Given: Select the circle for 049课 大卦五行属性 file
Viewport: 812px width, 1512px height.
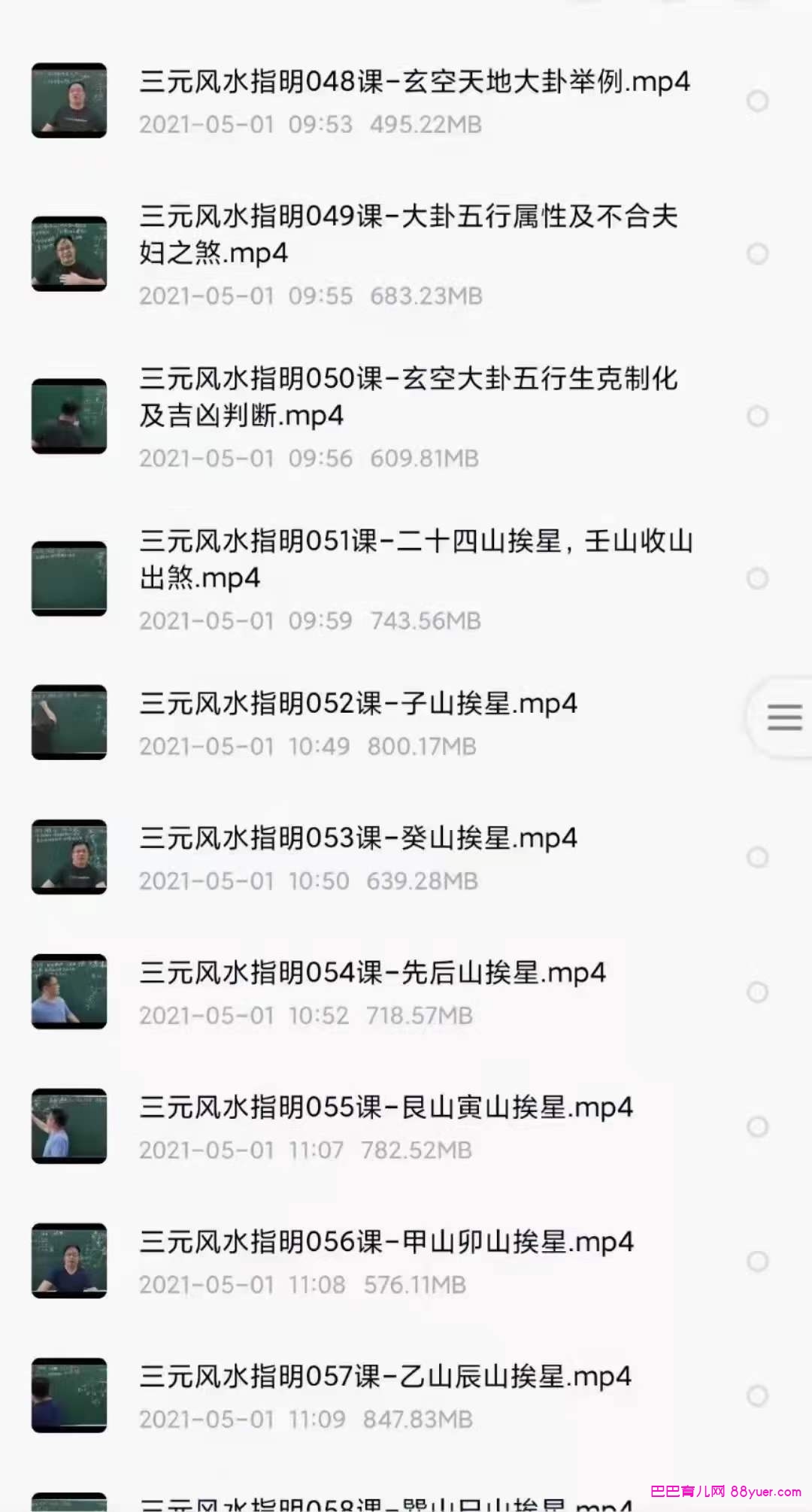Looking at the screenshot, I should (757, 254).
